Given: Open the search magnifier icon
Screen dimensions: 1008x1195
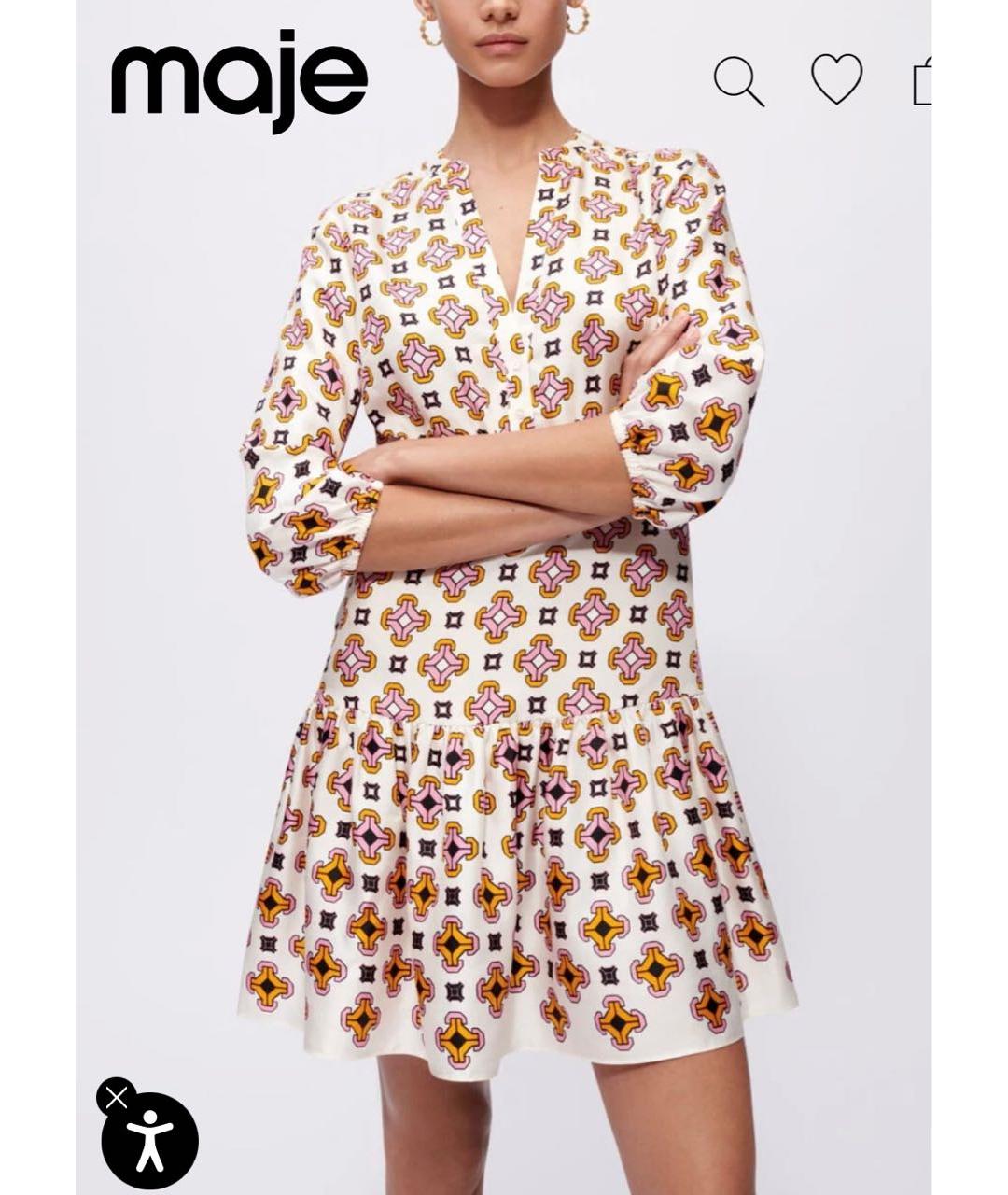Looking at the screenshot, I should (738, 80).
